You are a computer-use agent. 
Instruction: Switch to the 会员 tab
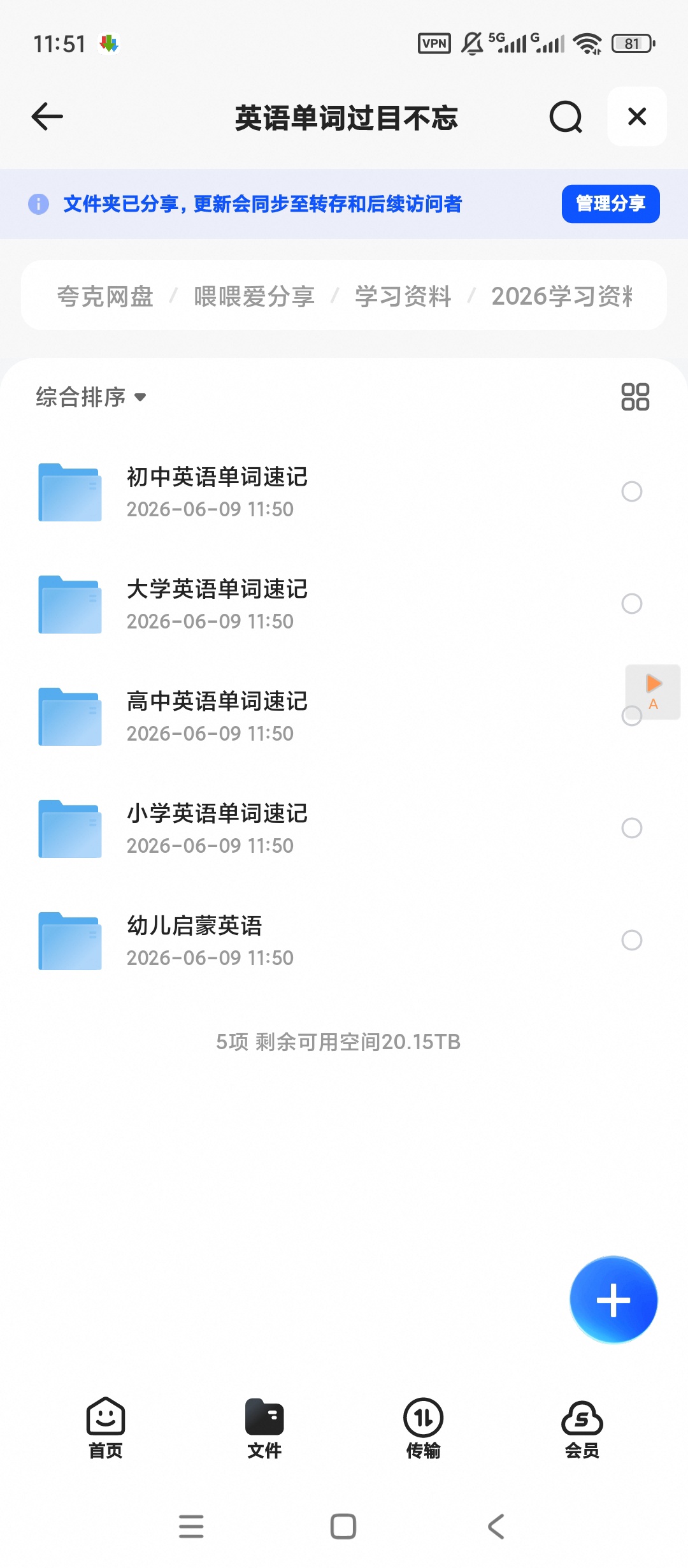(582, 1428)
